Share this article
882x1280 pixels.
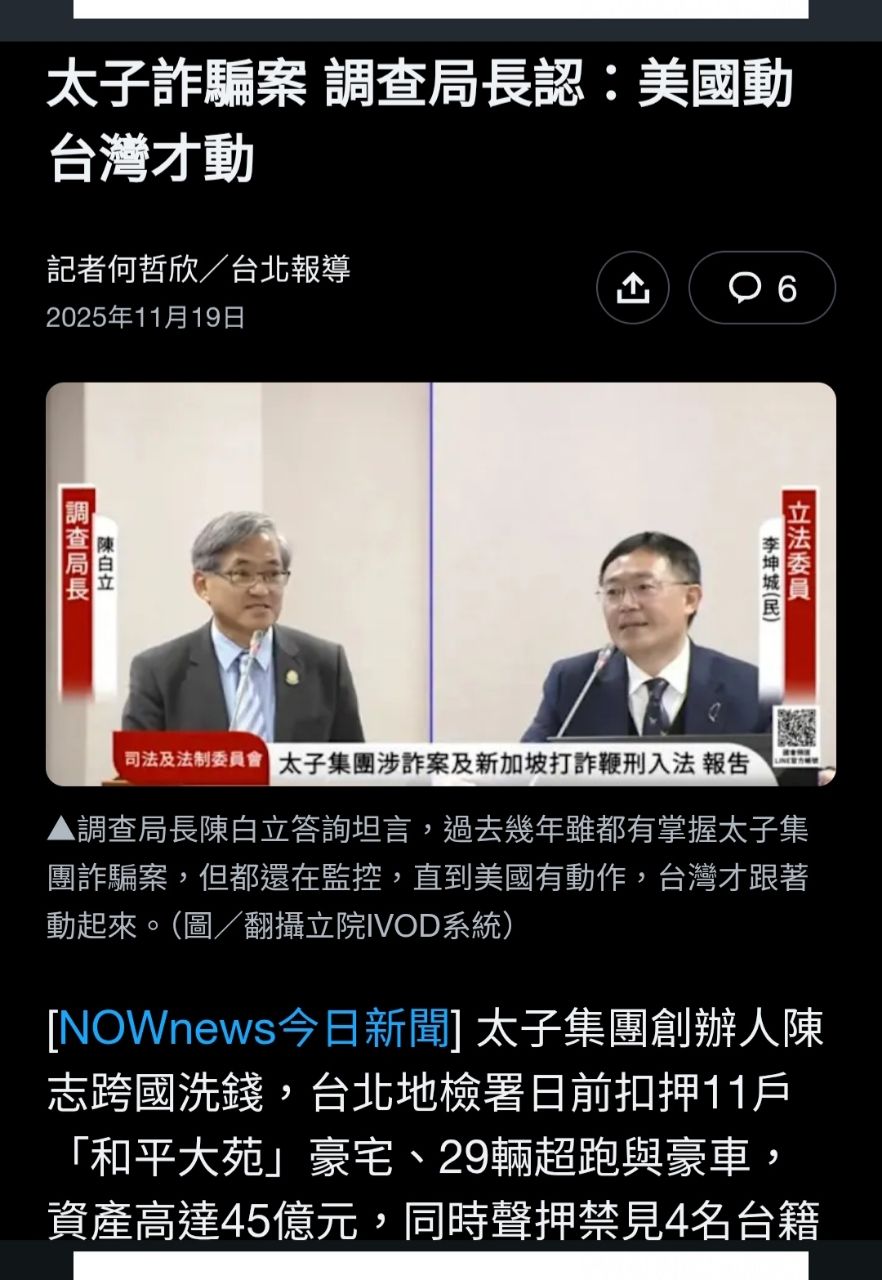(632, 288)
